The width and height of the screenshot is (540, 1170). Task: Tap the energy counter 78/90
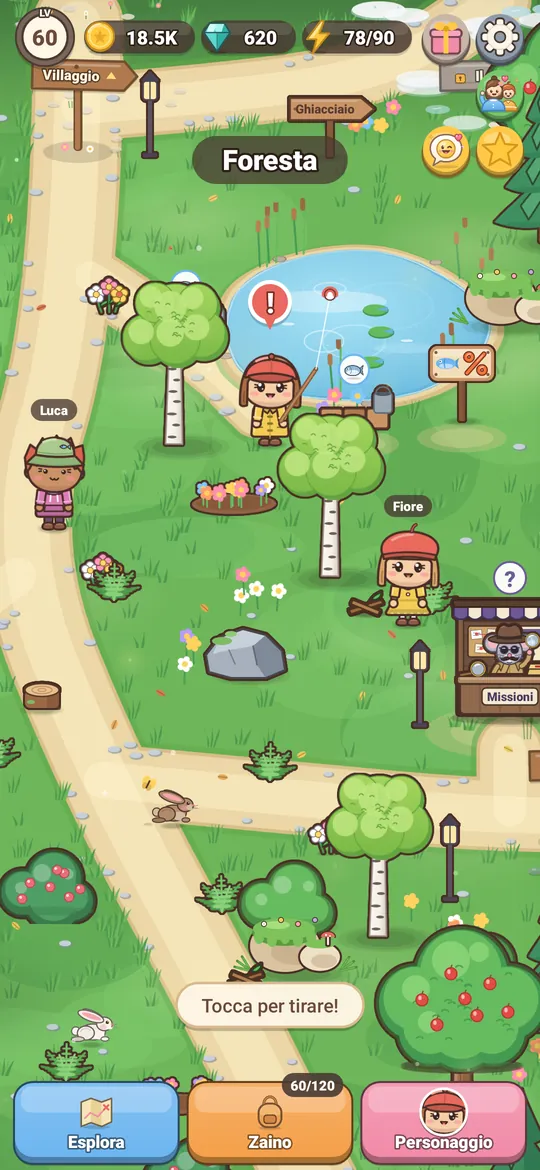point(357,38)
